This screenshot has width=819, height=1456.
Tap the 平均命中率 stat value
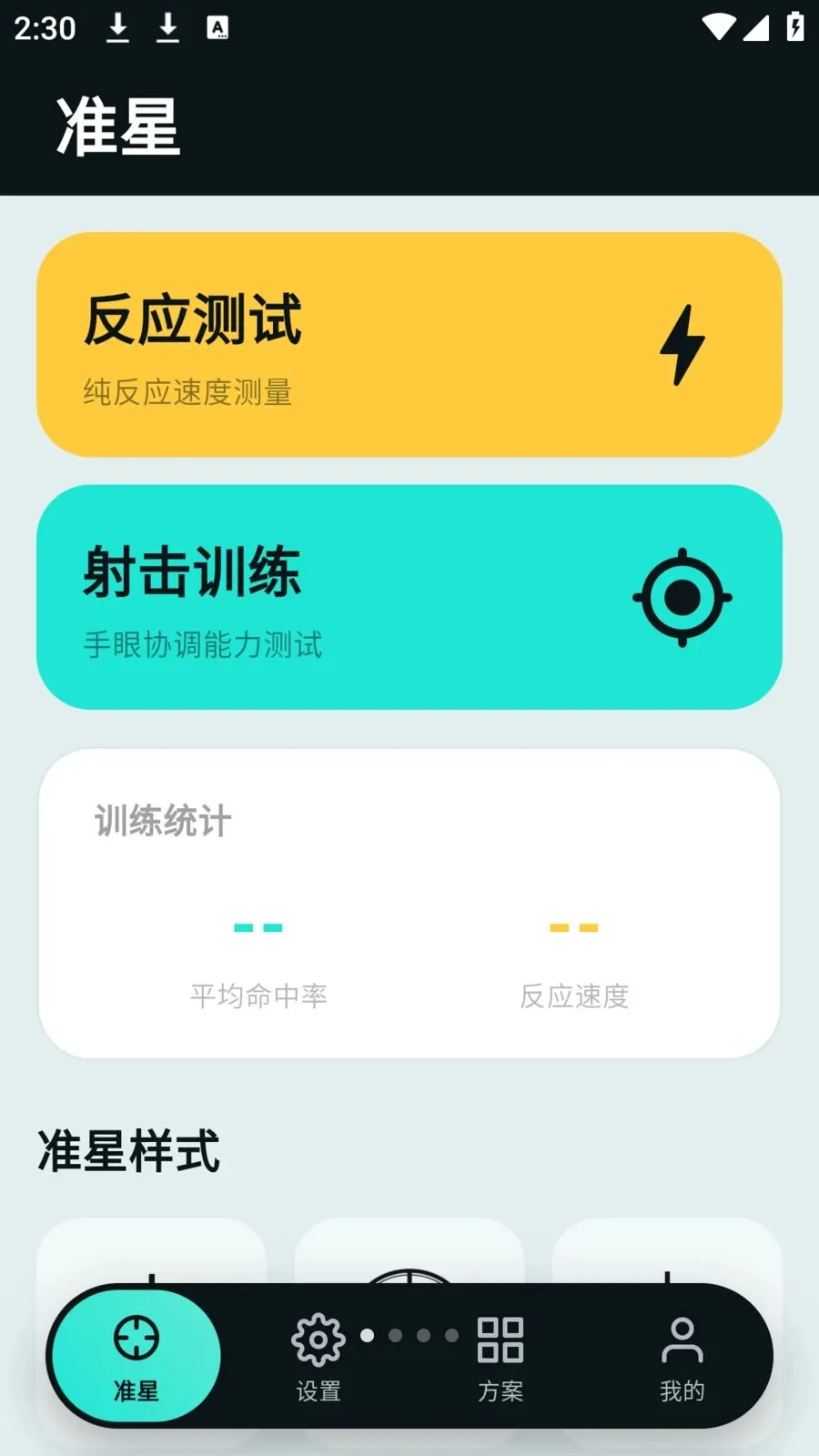tap(259, 925)
